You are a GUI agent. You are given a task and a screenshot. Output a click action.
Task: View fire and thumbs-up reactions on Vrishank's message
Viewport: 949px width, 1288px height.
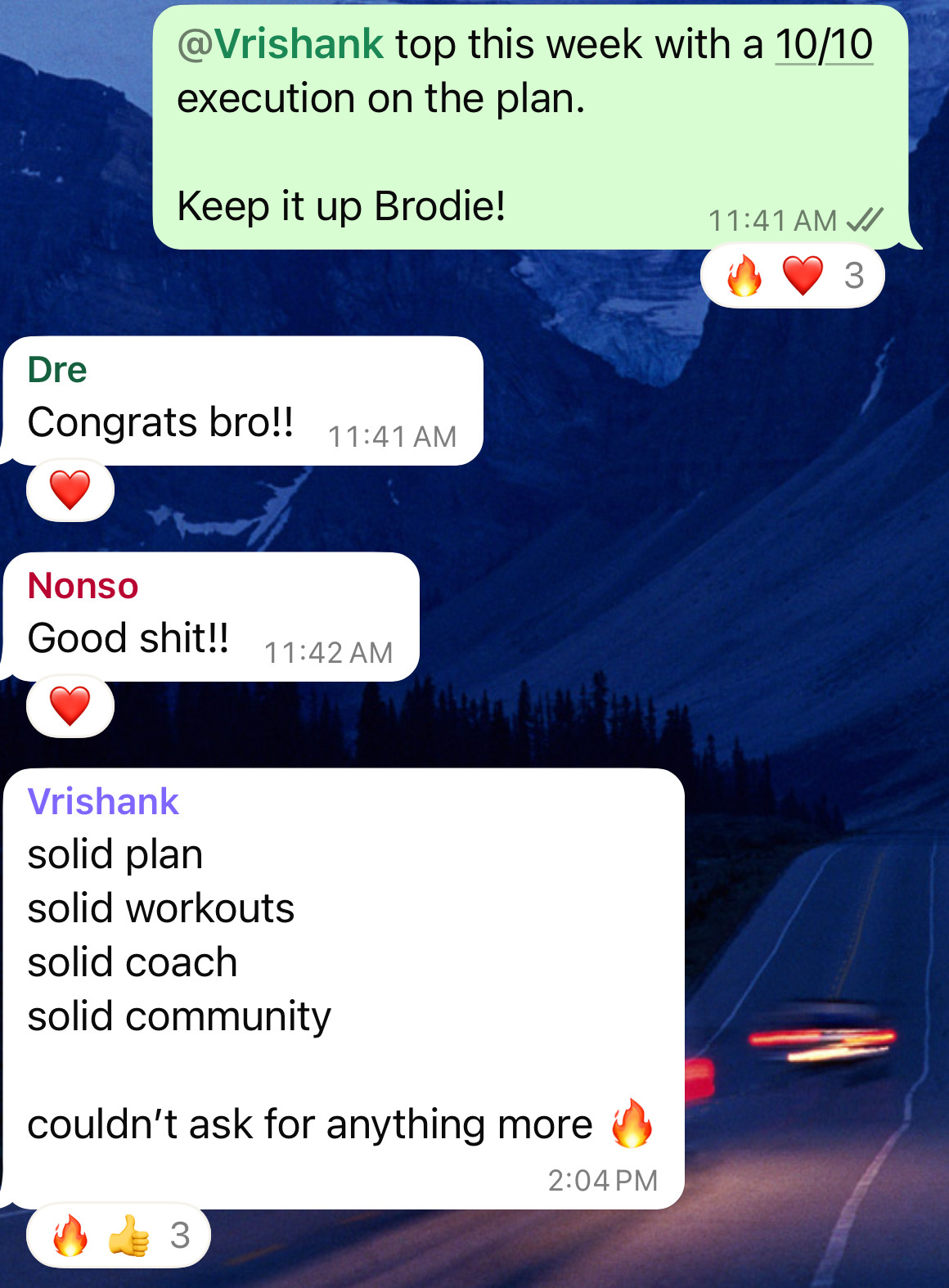pyautogui.click(x=119, y=1235)
